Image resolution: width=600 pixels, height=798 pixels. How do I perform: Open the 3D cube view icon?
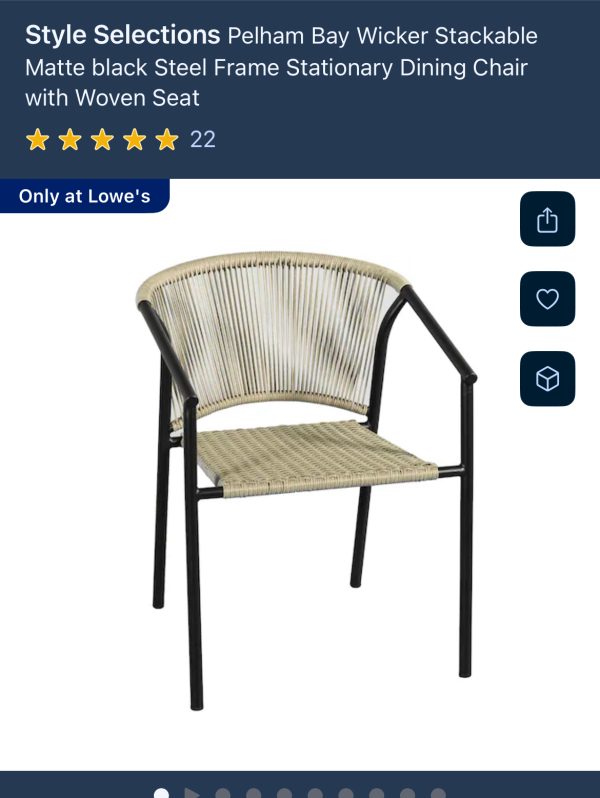(547, 379)
